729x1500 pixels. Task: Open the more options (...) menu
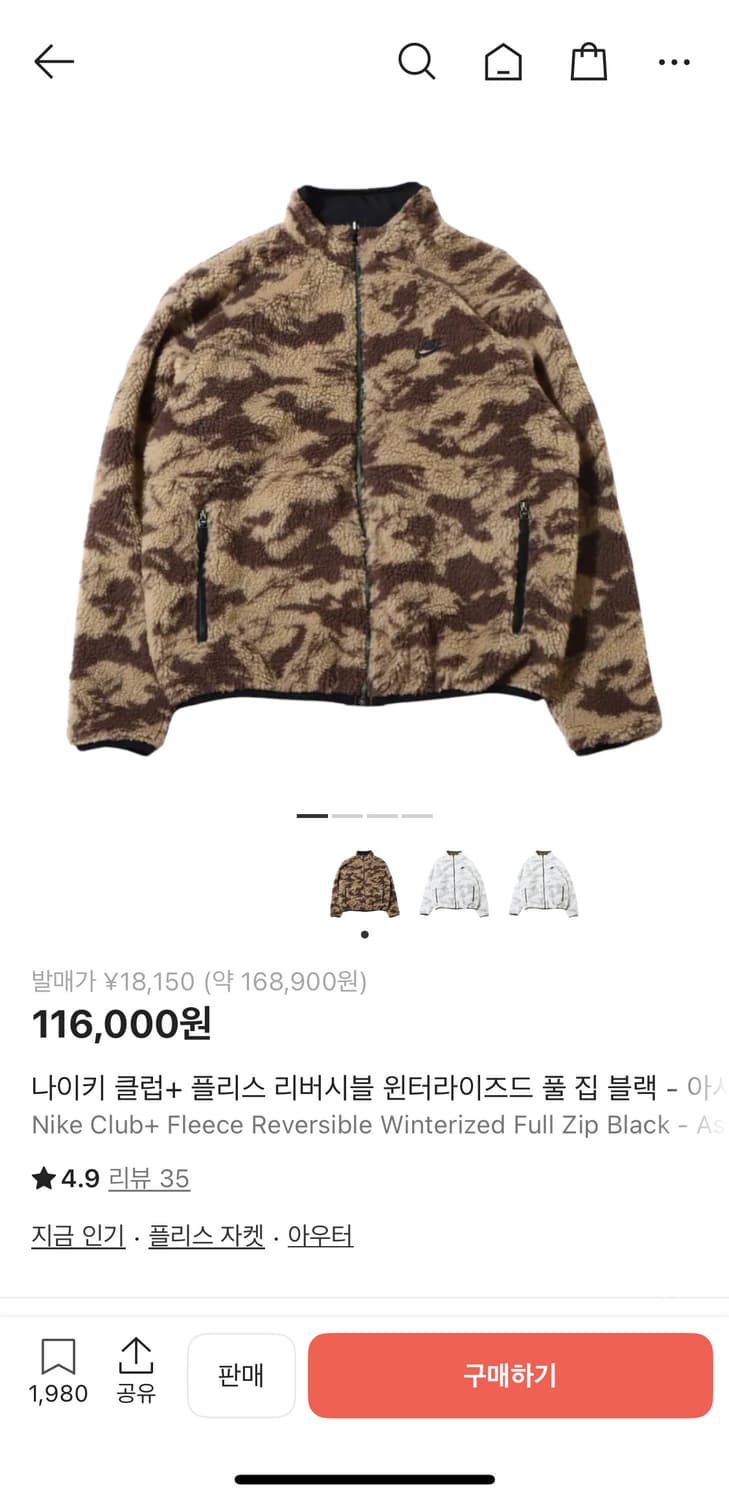(x=675, y=61)
